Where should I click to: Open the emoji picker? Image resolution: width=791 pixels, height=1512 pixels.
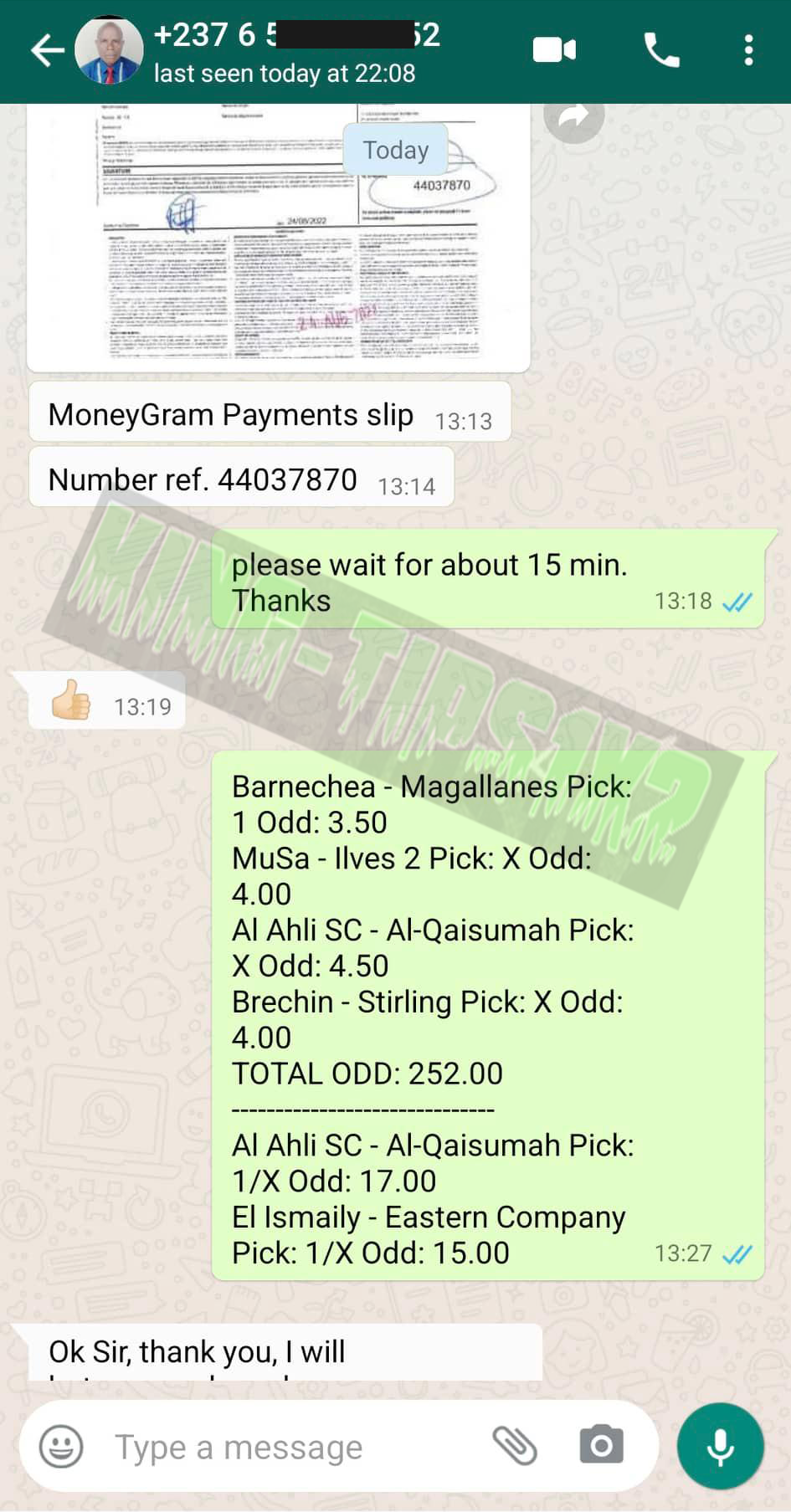pyautogui.click(x=61, y=1446)
